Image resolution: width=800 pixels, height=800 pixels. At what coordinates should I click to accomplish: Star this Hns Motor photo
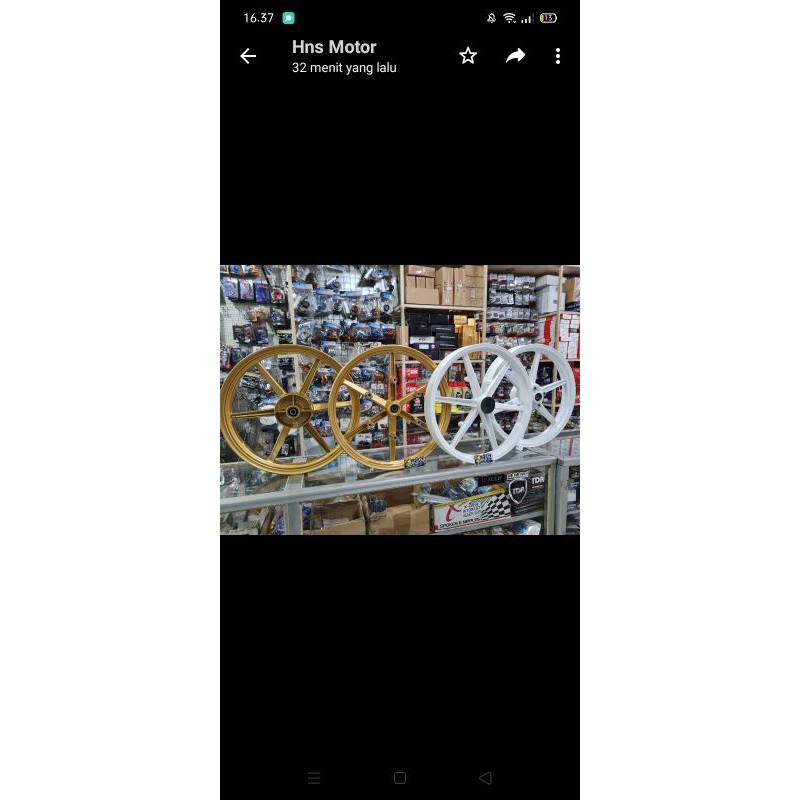[468, 56]
